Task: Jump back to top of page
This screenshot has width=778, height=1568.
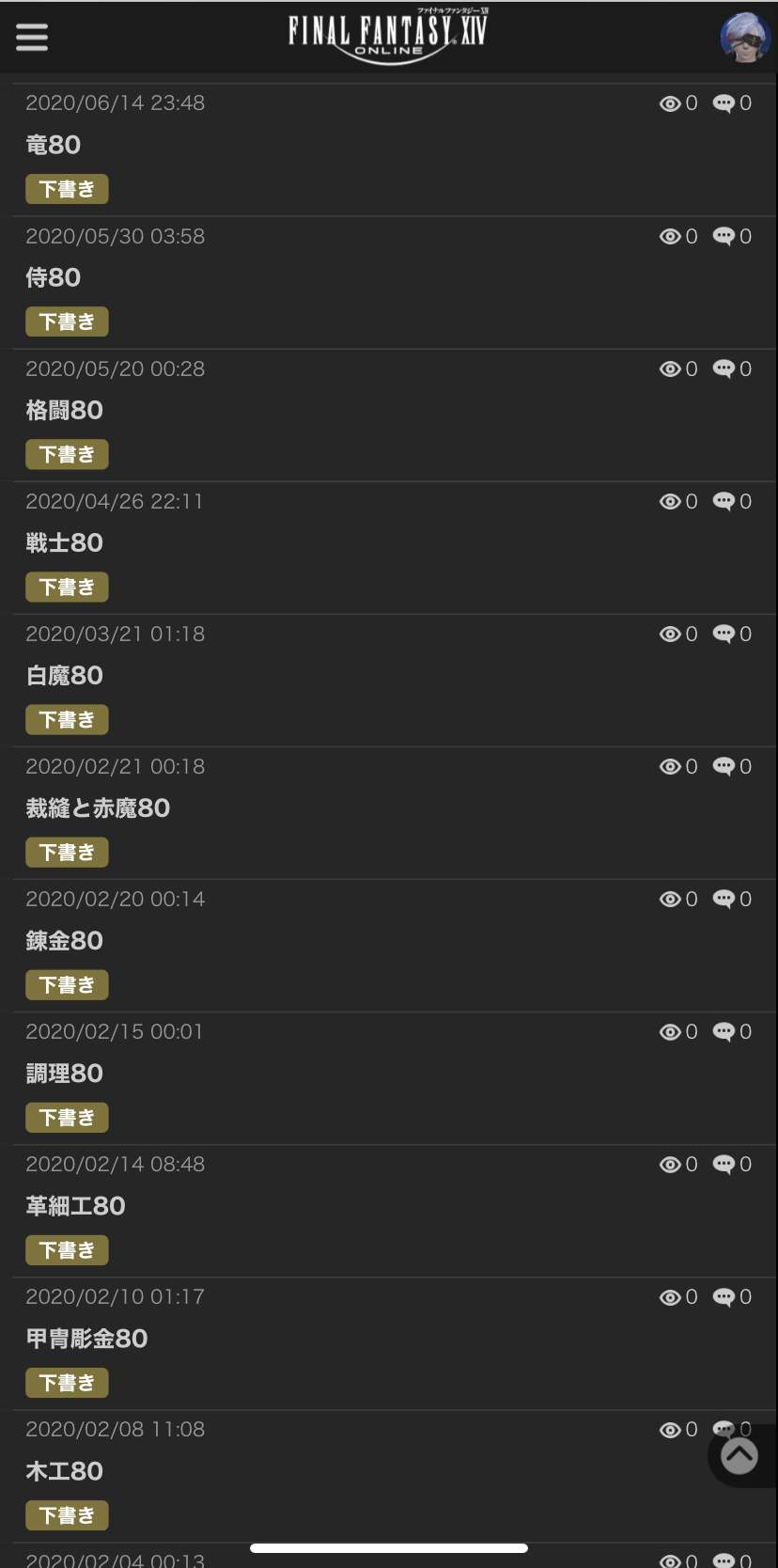Action: 739,1455
